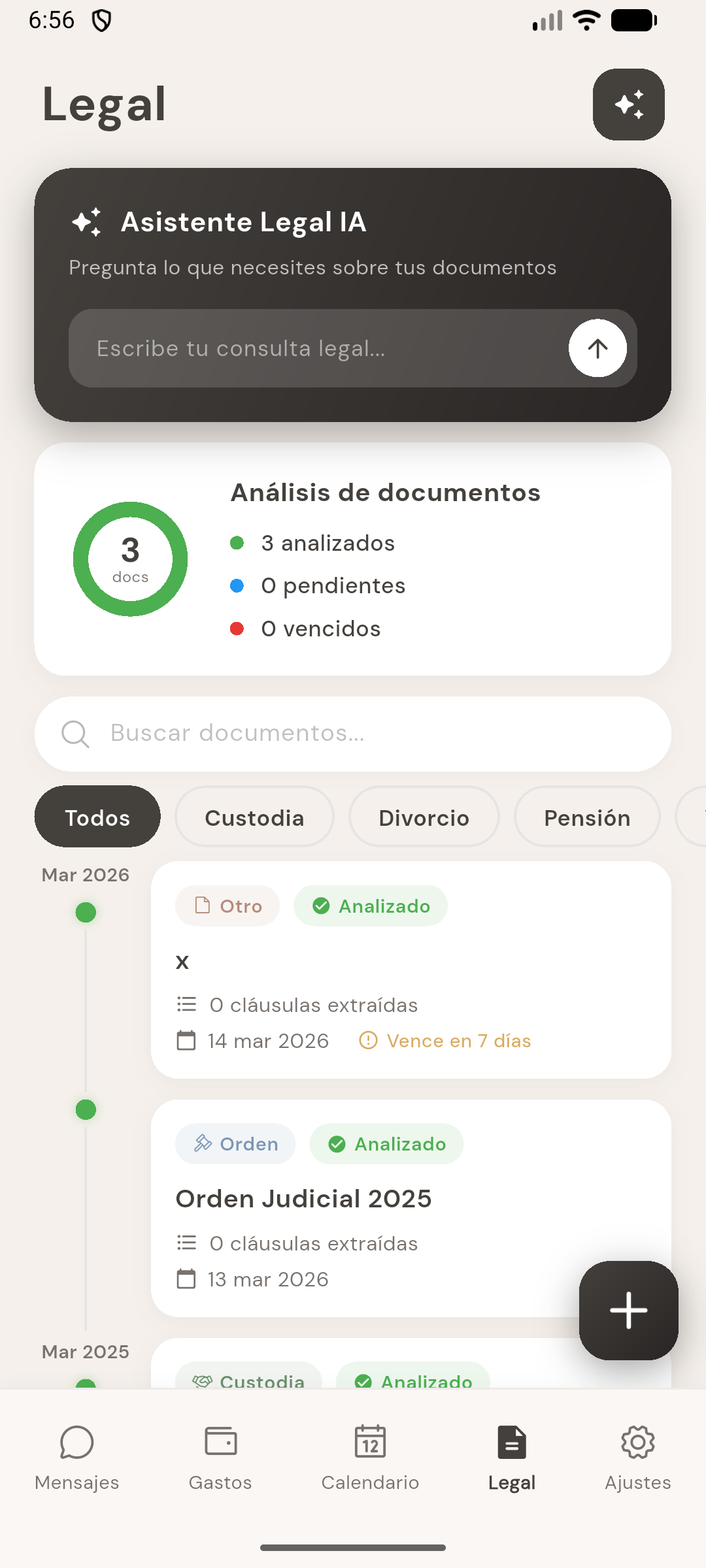Image resolution: width=706 pixels, height=1568 pixels.
Task: Select the Custodia filter chip
Action: tap(254, 817)
